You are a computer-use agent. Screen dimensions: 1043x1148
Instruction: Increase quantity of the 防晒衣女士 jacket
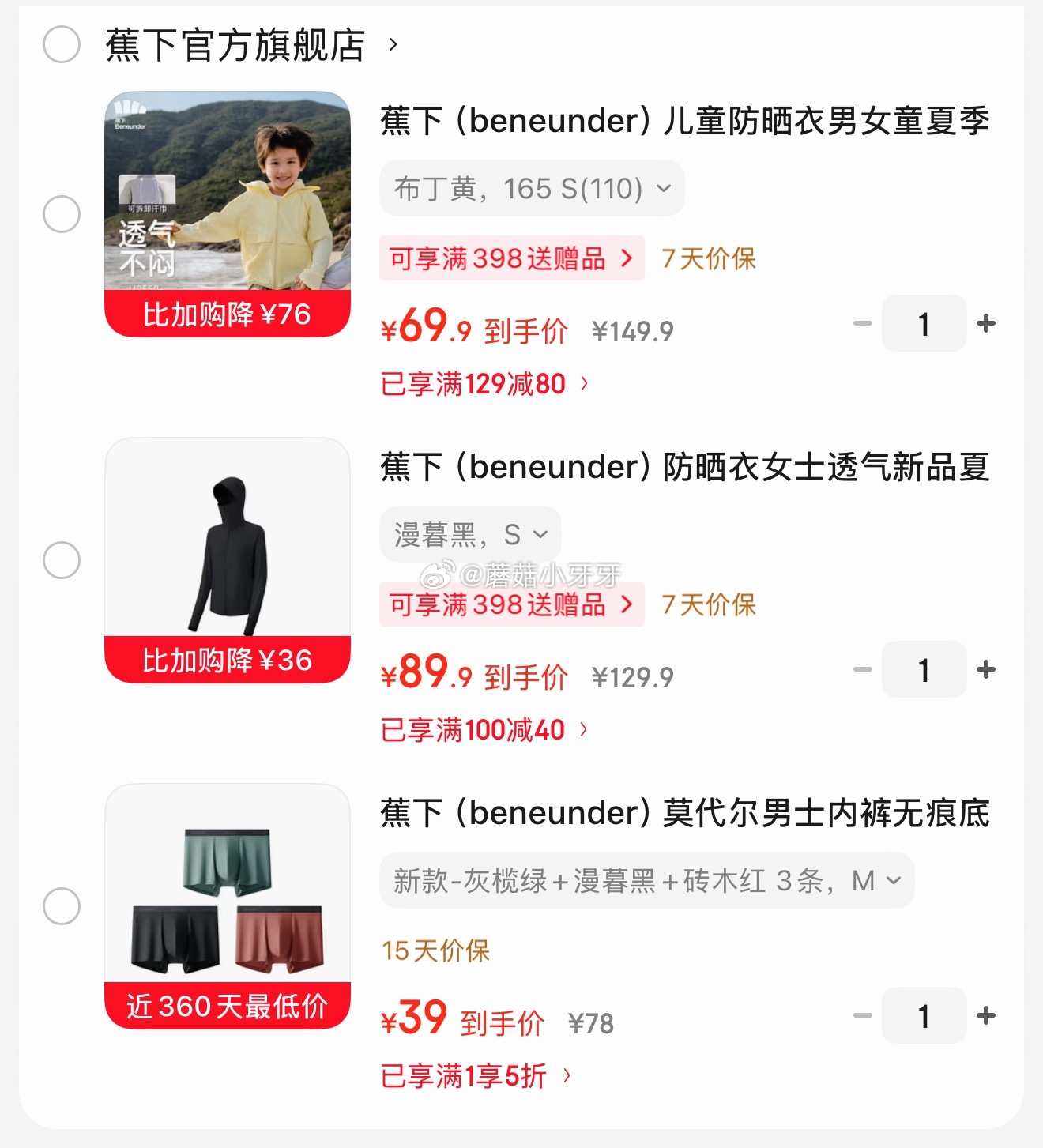click(985, 669)
